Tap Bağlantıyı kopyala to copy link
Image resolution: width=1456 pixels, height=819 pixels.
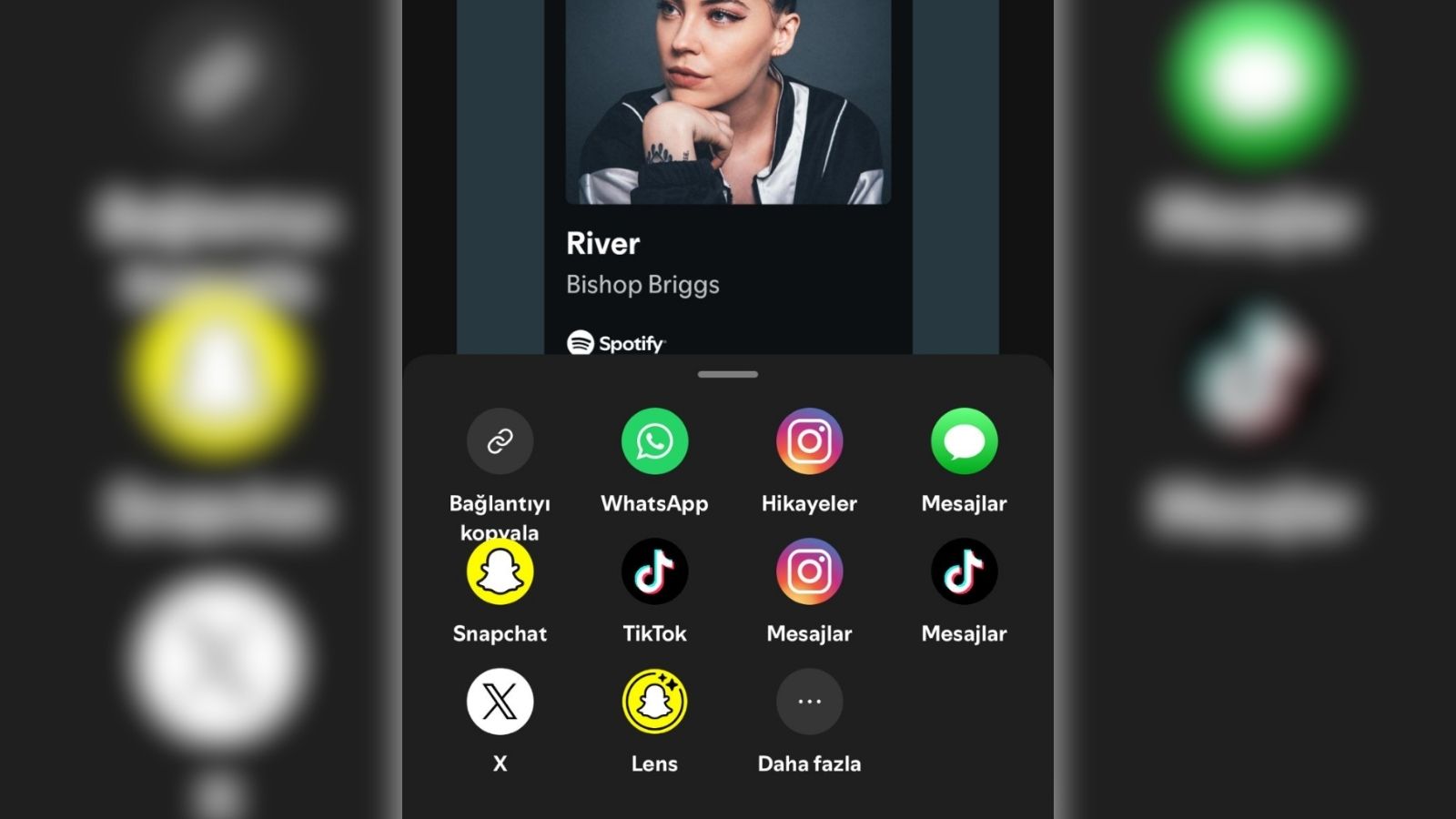pyautogui.click(x=500, y=442)
